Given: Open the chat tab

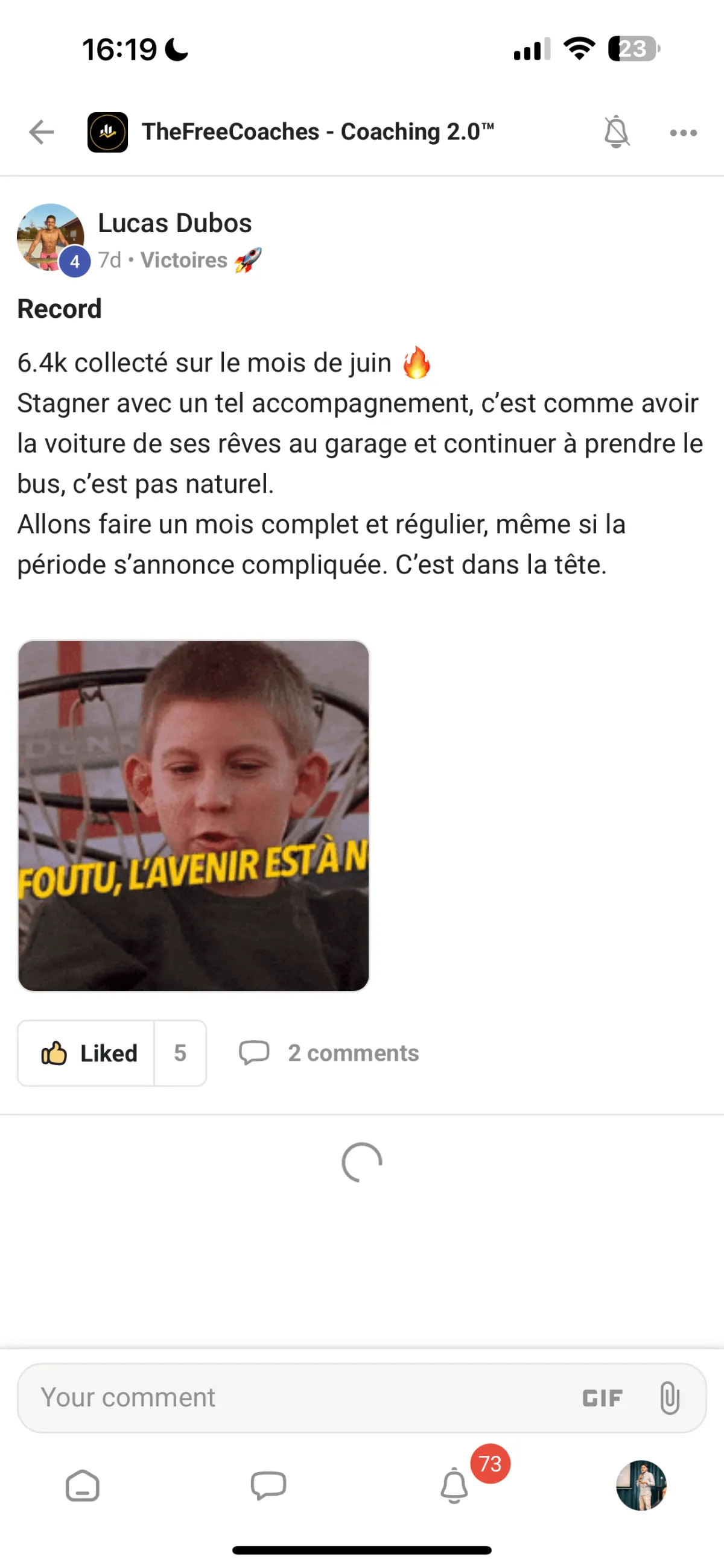Looking at the screenshot, I should pyautogui.click(x=268, y=1486).
